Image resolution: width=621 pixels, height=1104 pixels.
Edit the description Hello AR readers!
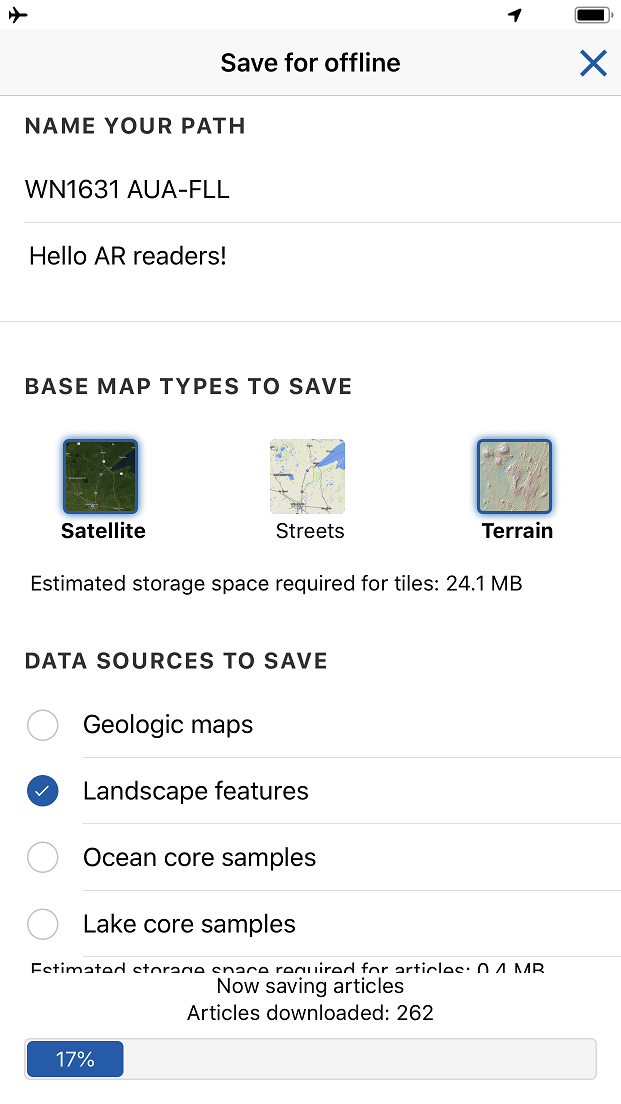point(322,273)
